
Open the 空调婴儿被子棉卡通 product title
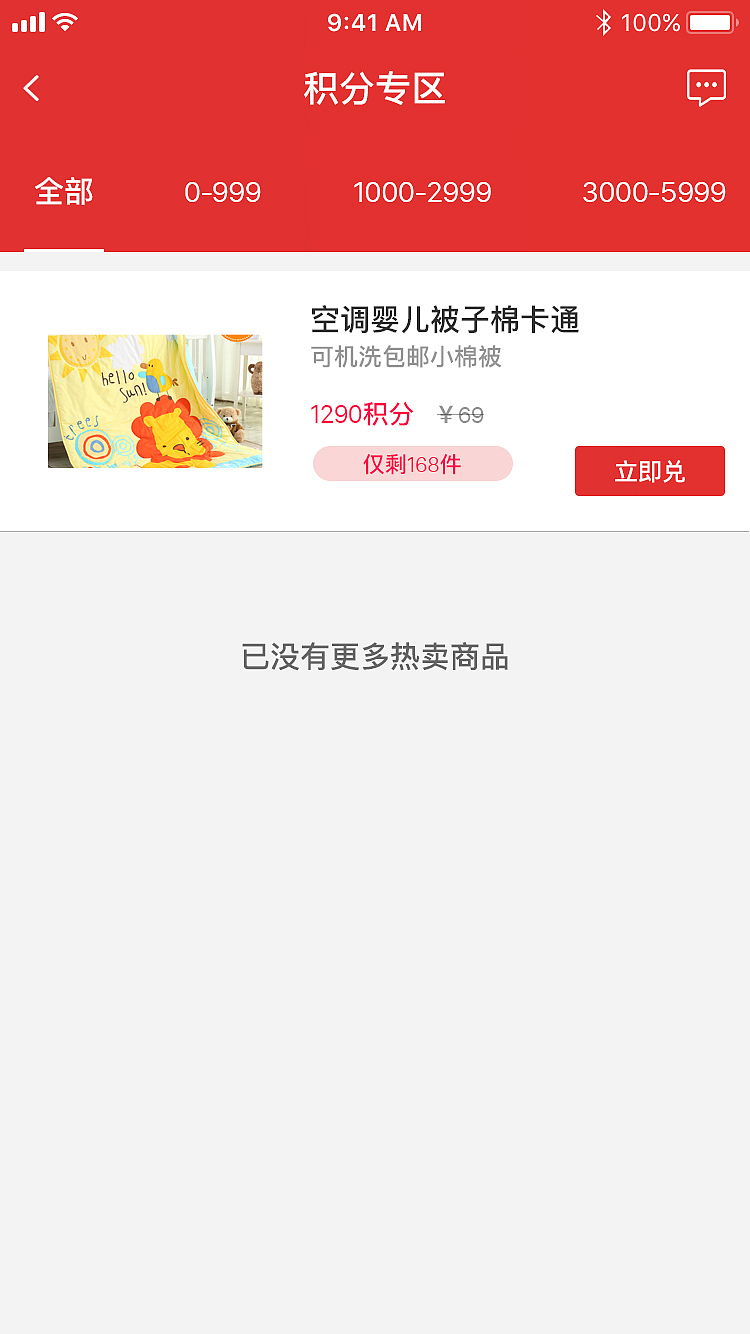(447, 322)
